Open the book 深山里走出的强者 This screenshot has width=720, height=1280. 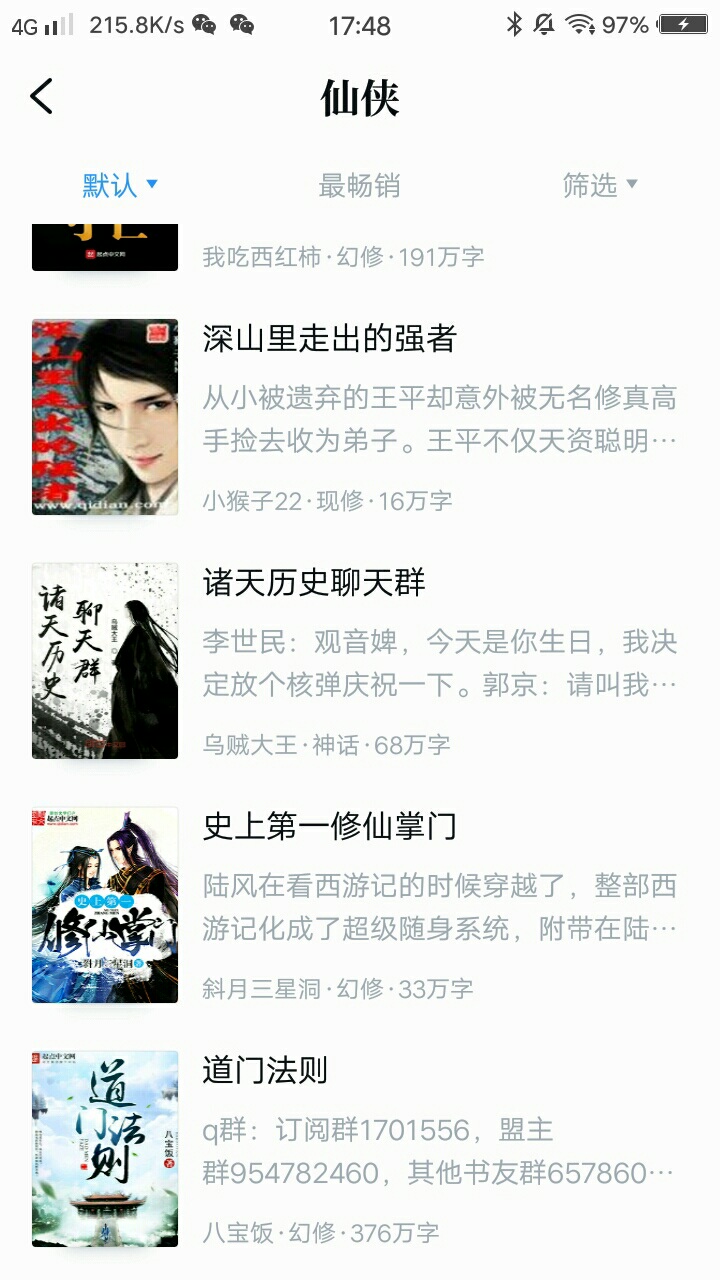[x=329, y=340]
